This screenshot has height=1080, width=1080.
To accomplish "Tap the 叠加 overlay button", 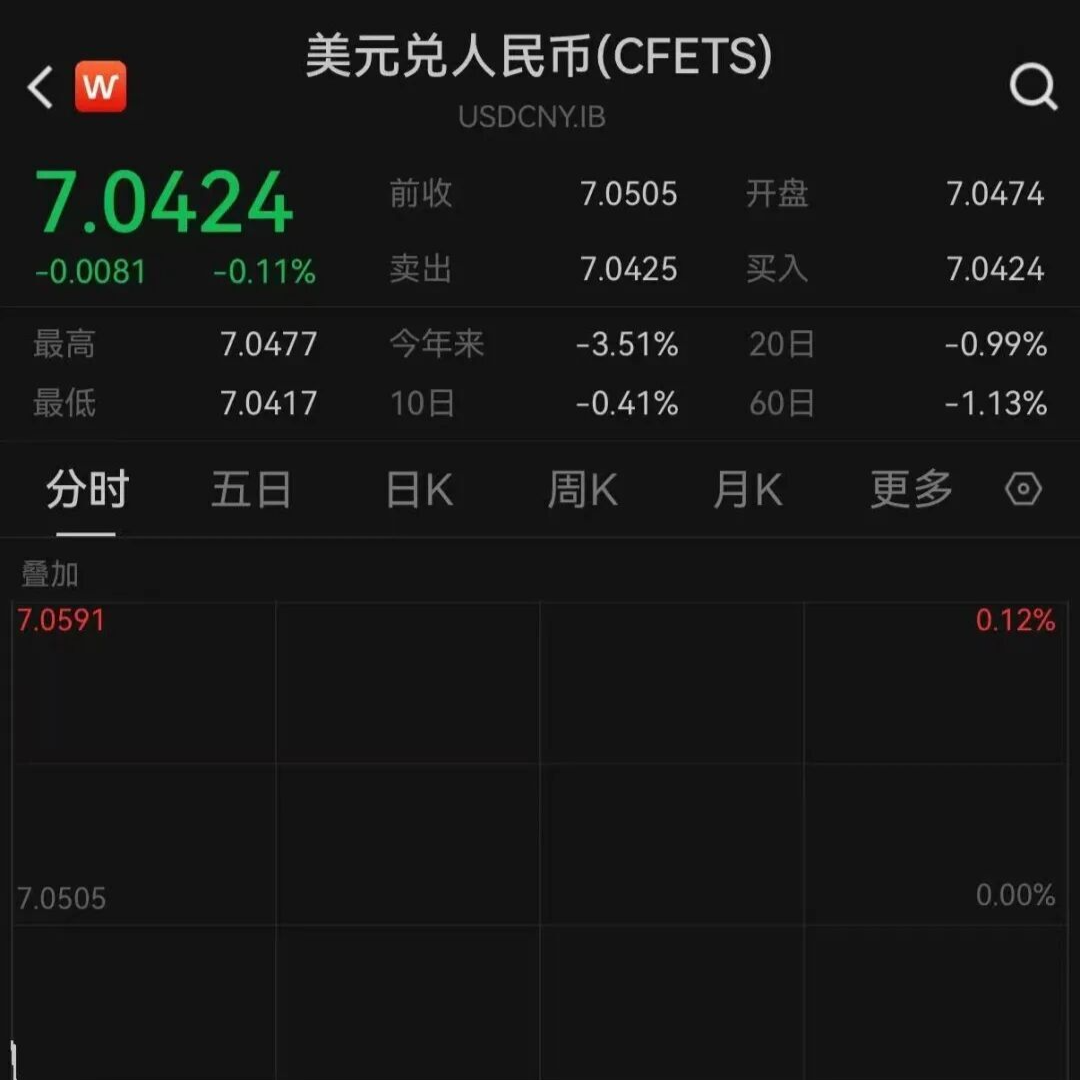I will click(50, 575).
